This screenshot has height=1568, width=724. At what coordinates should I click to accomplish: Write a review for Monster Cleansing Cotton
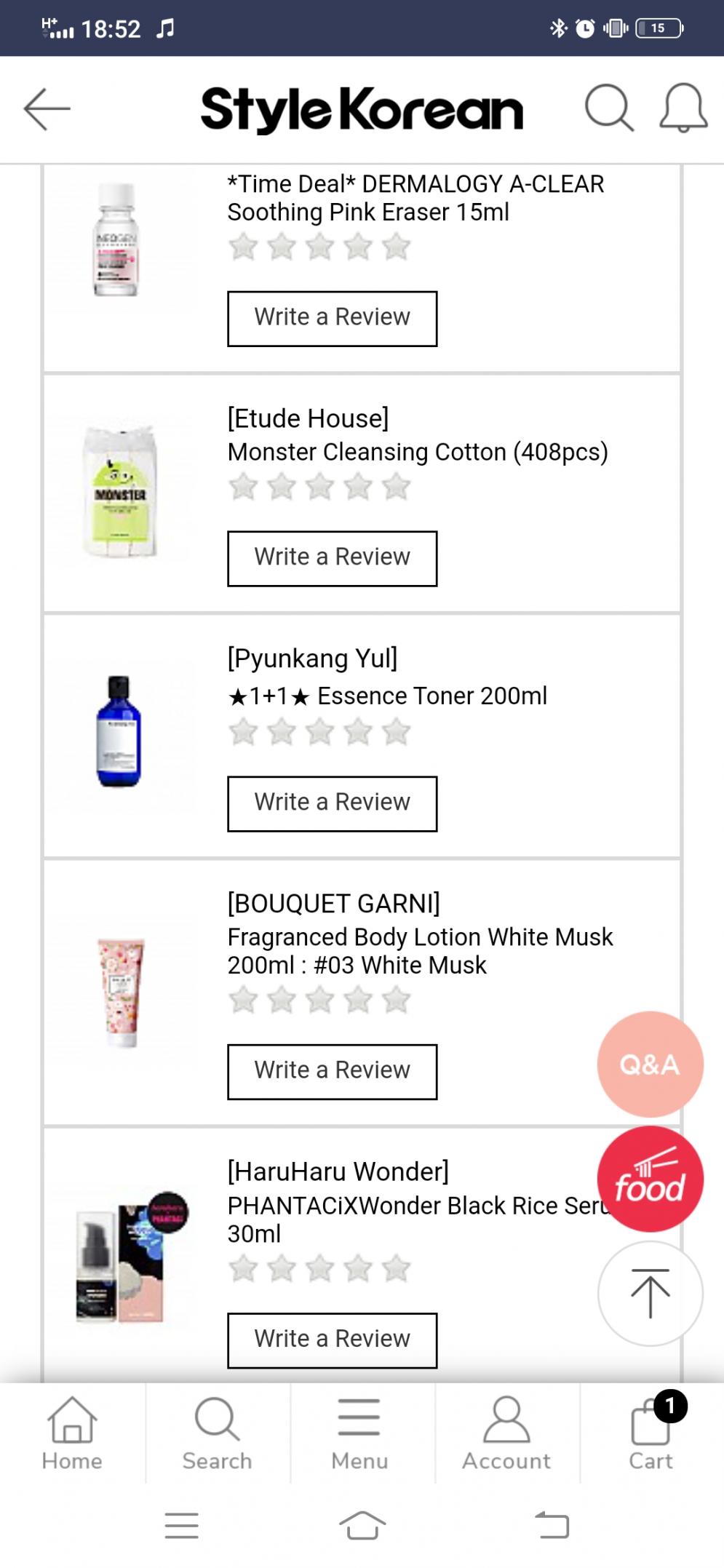(333, 558)
